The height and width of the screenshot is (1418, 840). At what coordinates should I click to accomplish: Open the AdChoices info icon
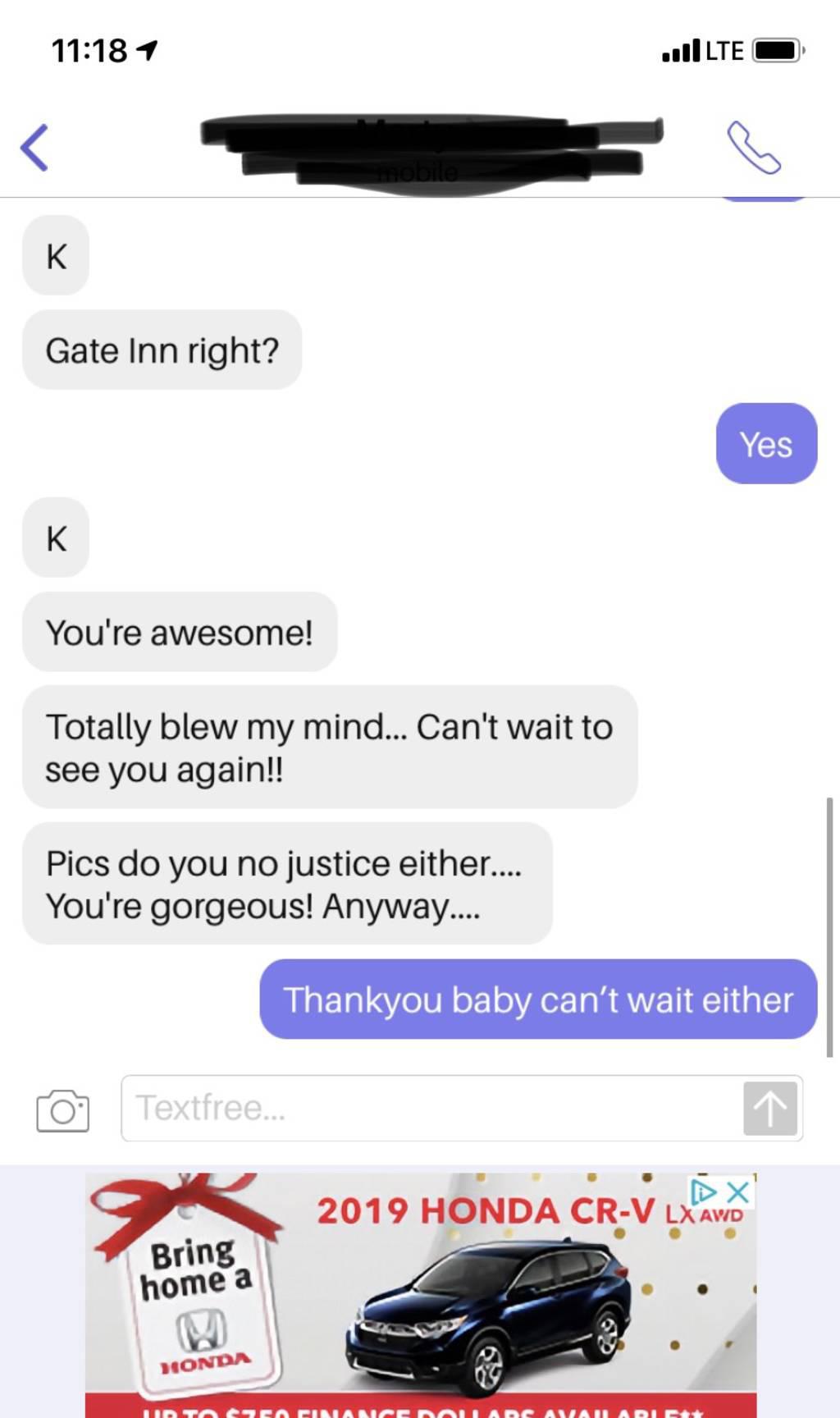(705, 1192)
